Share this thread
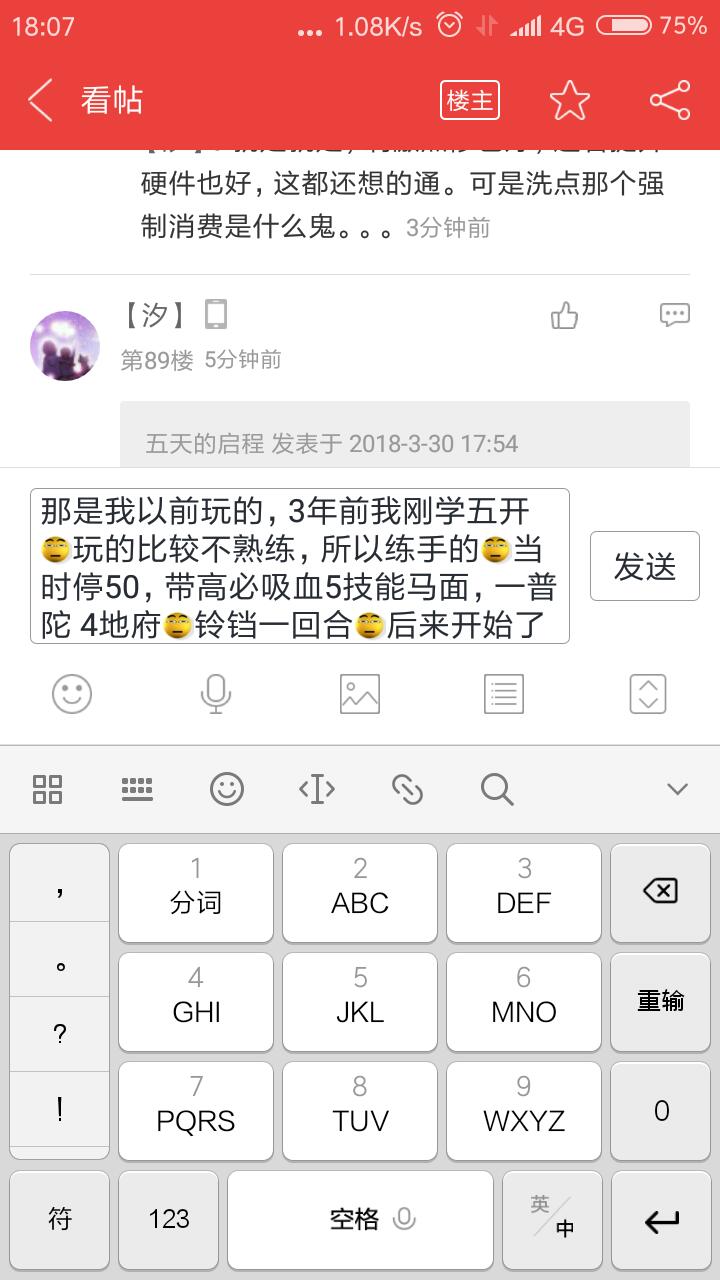This screenshot has width=720, height=1280. pos(670,100)
